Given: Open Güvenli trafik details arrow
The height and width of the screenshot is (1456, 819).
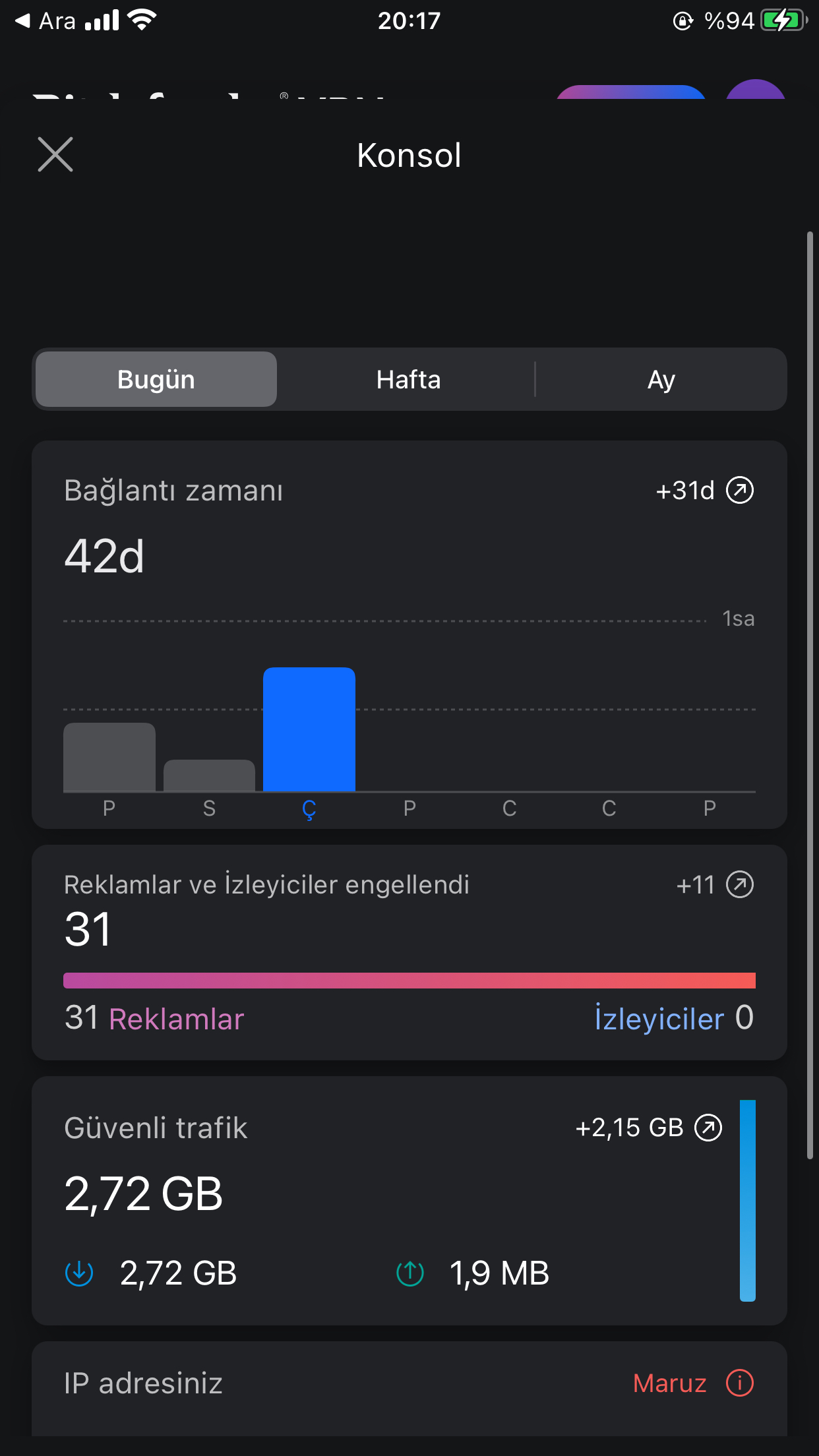Looking at the screenshot, I should click(708, 1127).
